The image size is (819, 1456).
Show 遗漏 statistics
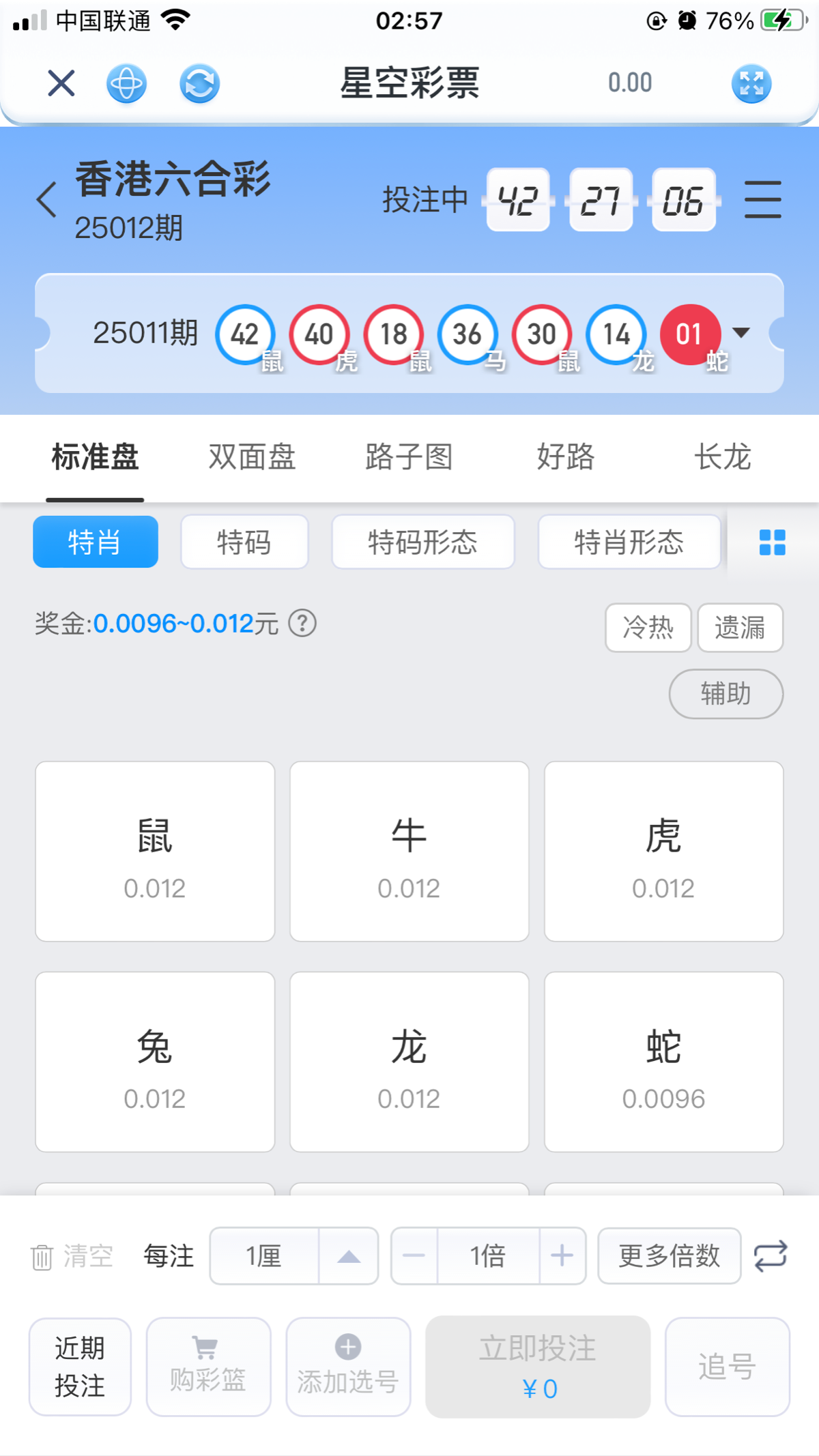(x=741, y=628)
